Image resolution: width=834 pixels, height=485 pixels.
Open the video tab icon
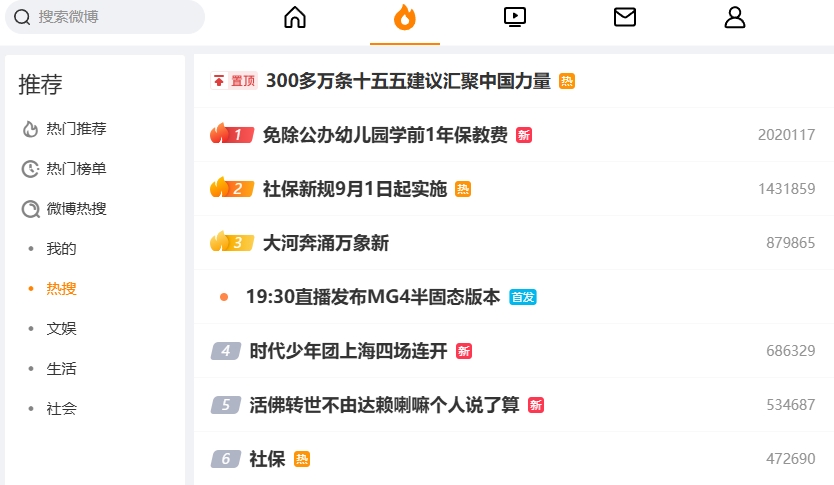515,17
